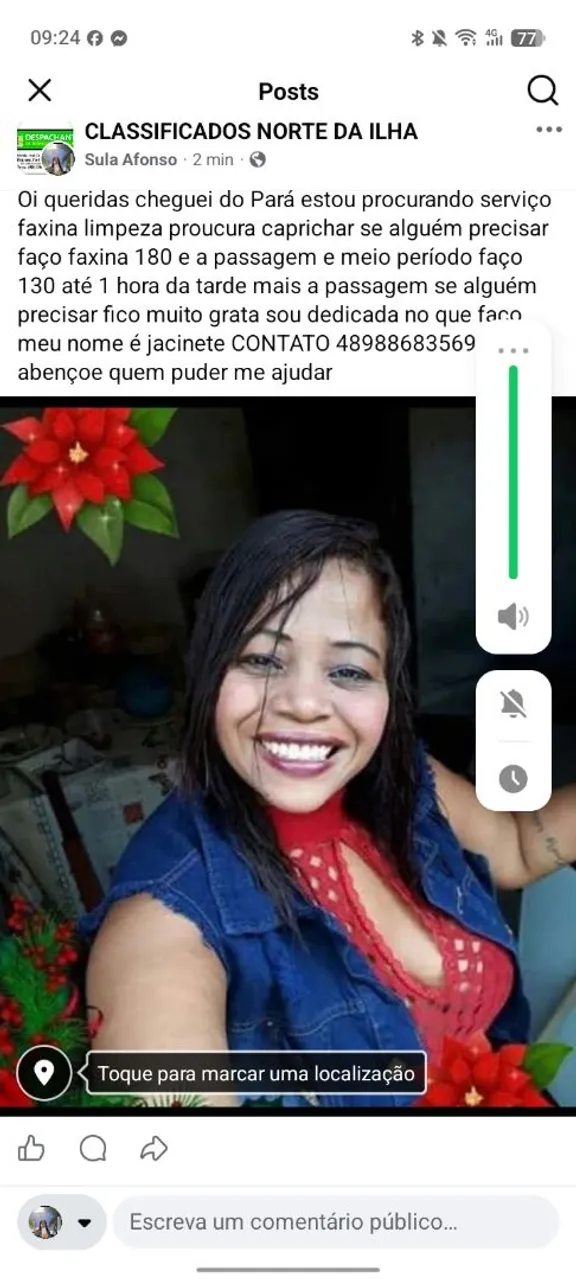Screen dimensions: 576x1280
Task: Share this post
Action: click(x=153, y=1148)
